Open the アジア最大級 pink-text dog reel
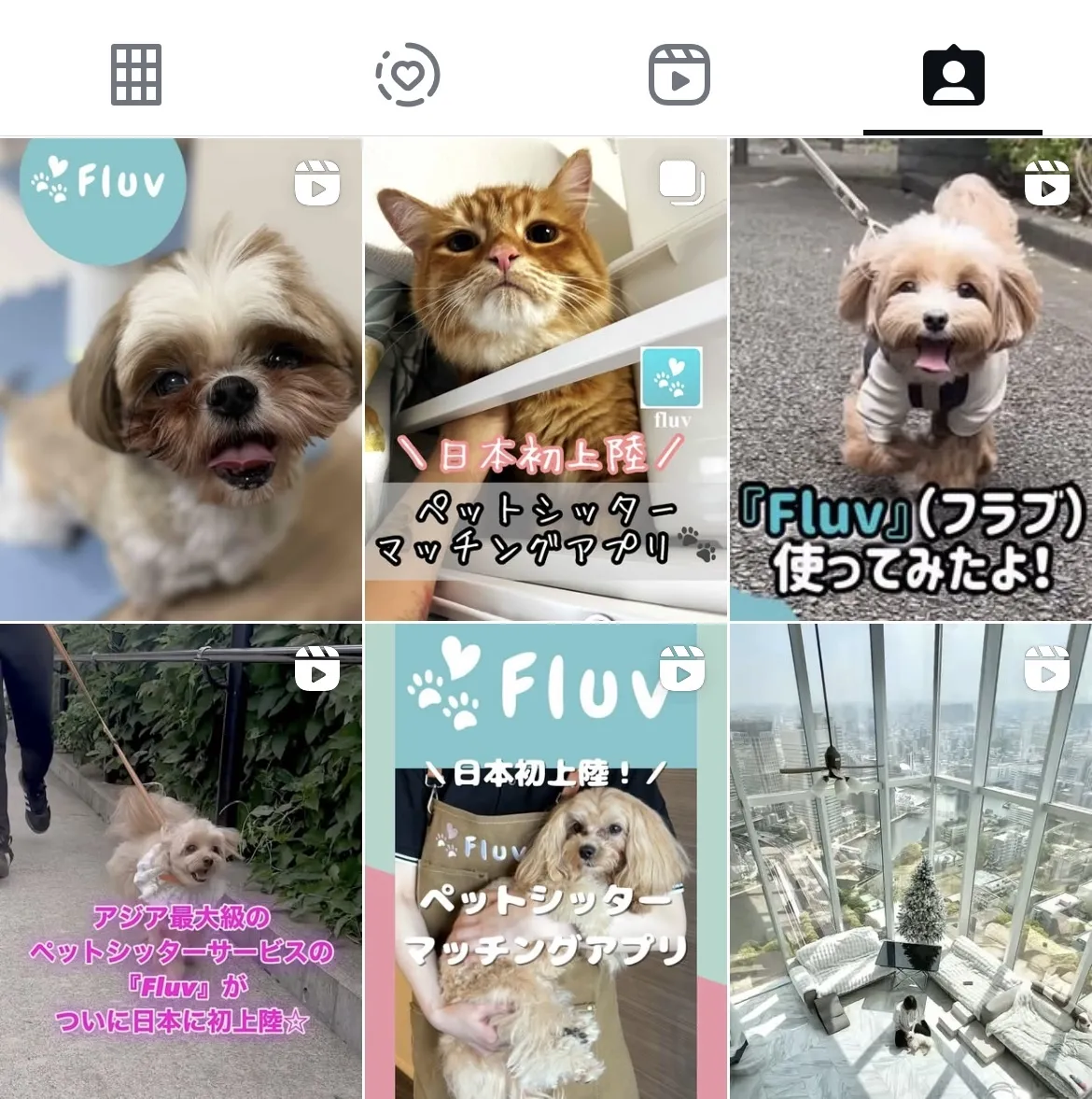 point(181,861)
